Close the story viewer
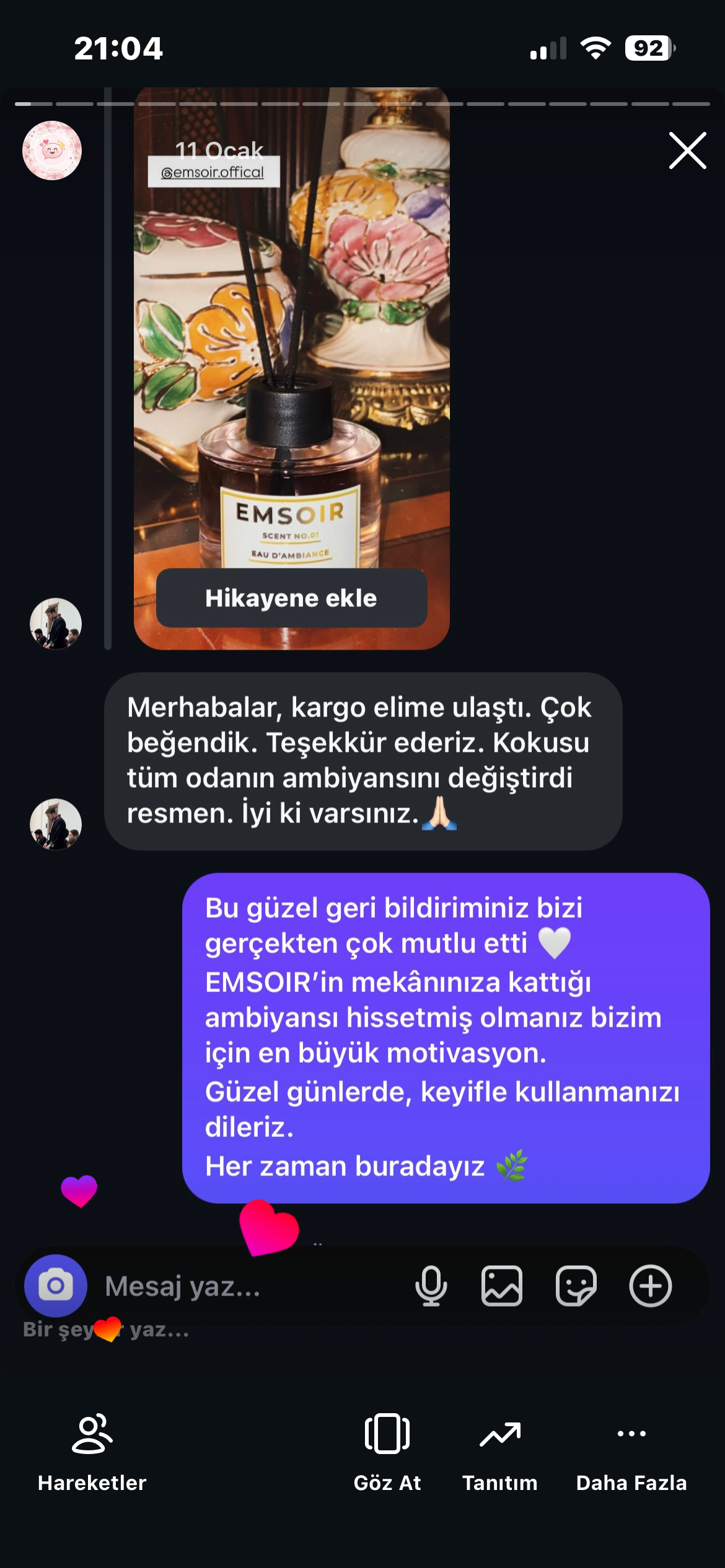This screenshot has height=1568, width=725. click(x=687, y=150)
